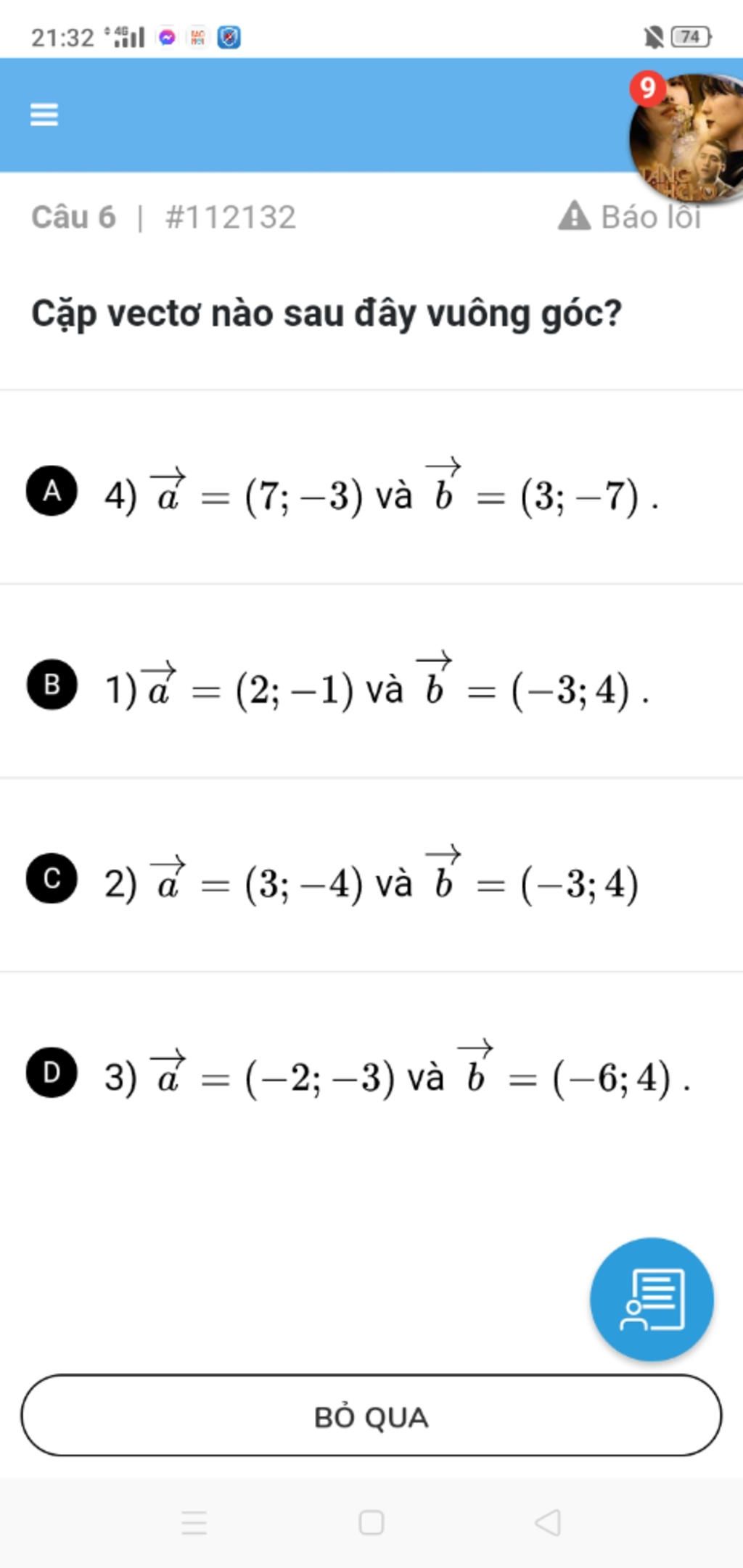Open the blue floating question list button
This screenshot has width=743, height=1568.
[x=652, y=1299]
